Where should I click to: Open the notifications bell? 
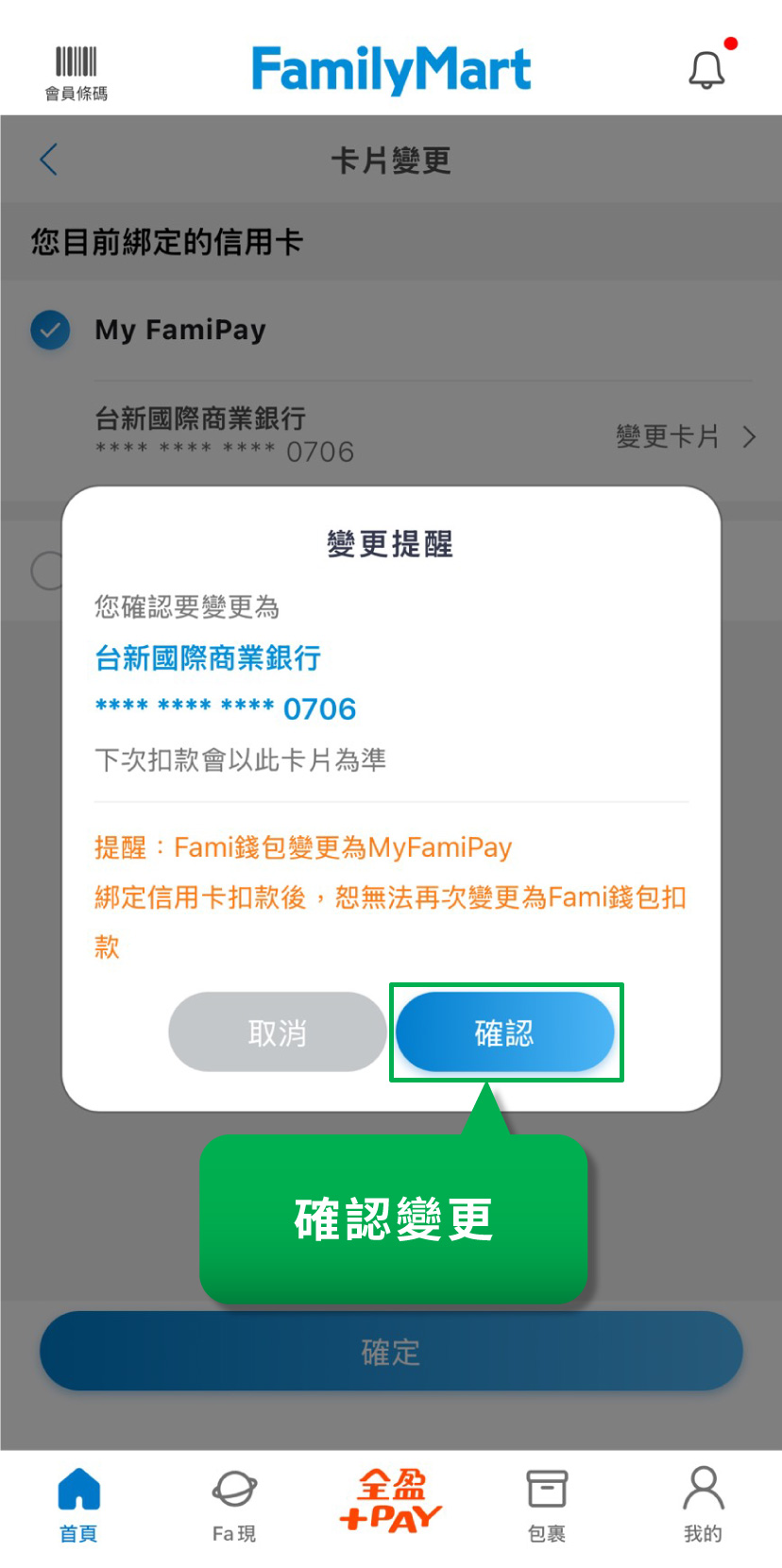pos(706,70)
